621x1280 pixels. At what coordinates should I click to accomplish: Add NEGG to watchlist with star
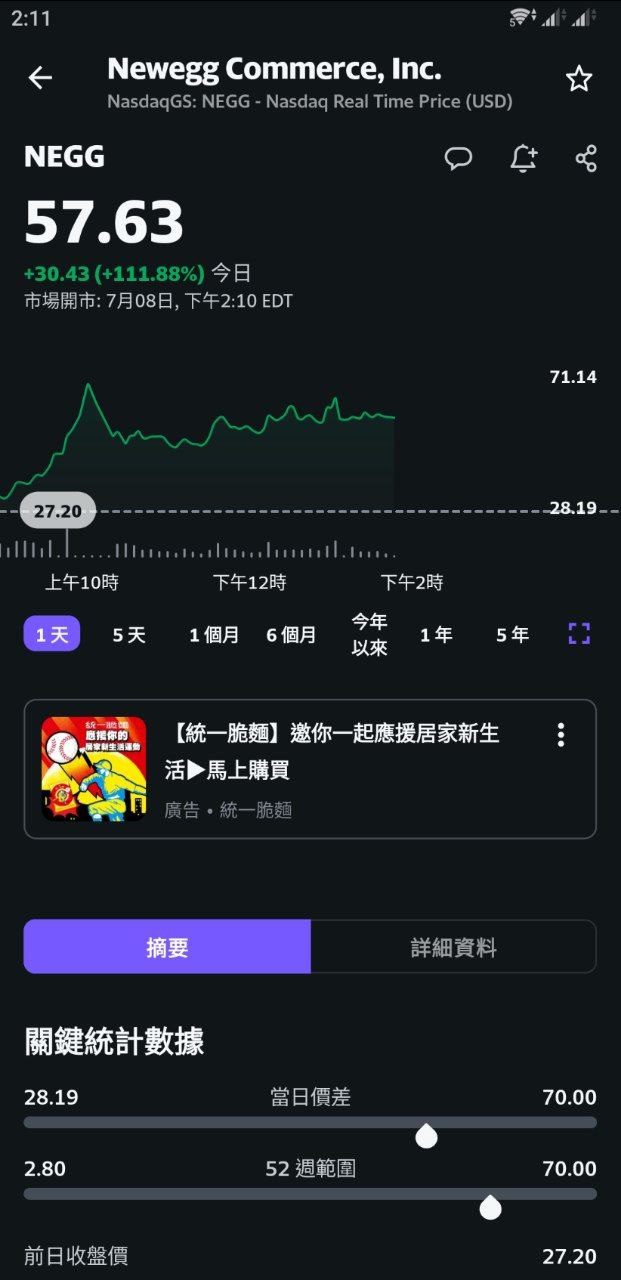tap(579, 79)
